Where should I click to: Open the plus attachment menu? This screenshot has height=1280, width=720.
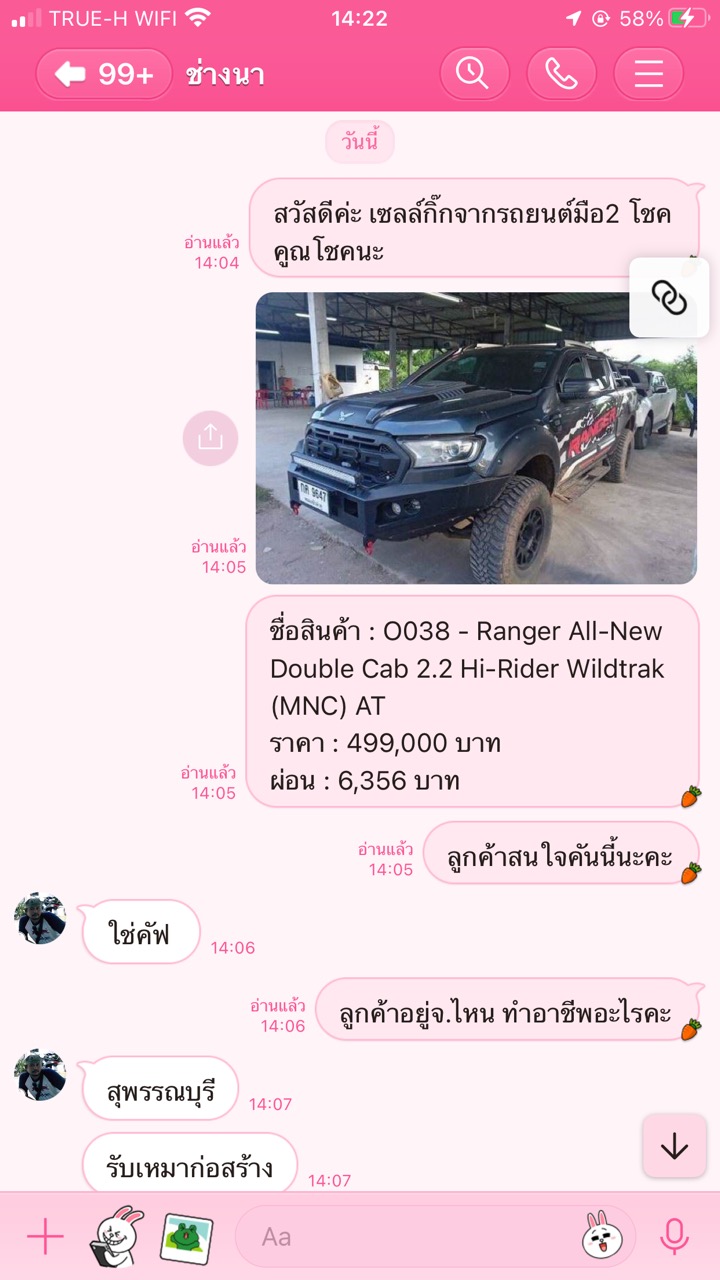pyautogui.click(x=45, y=1237)
